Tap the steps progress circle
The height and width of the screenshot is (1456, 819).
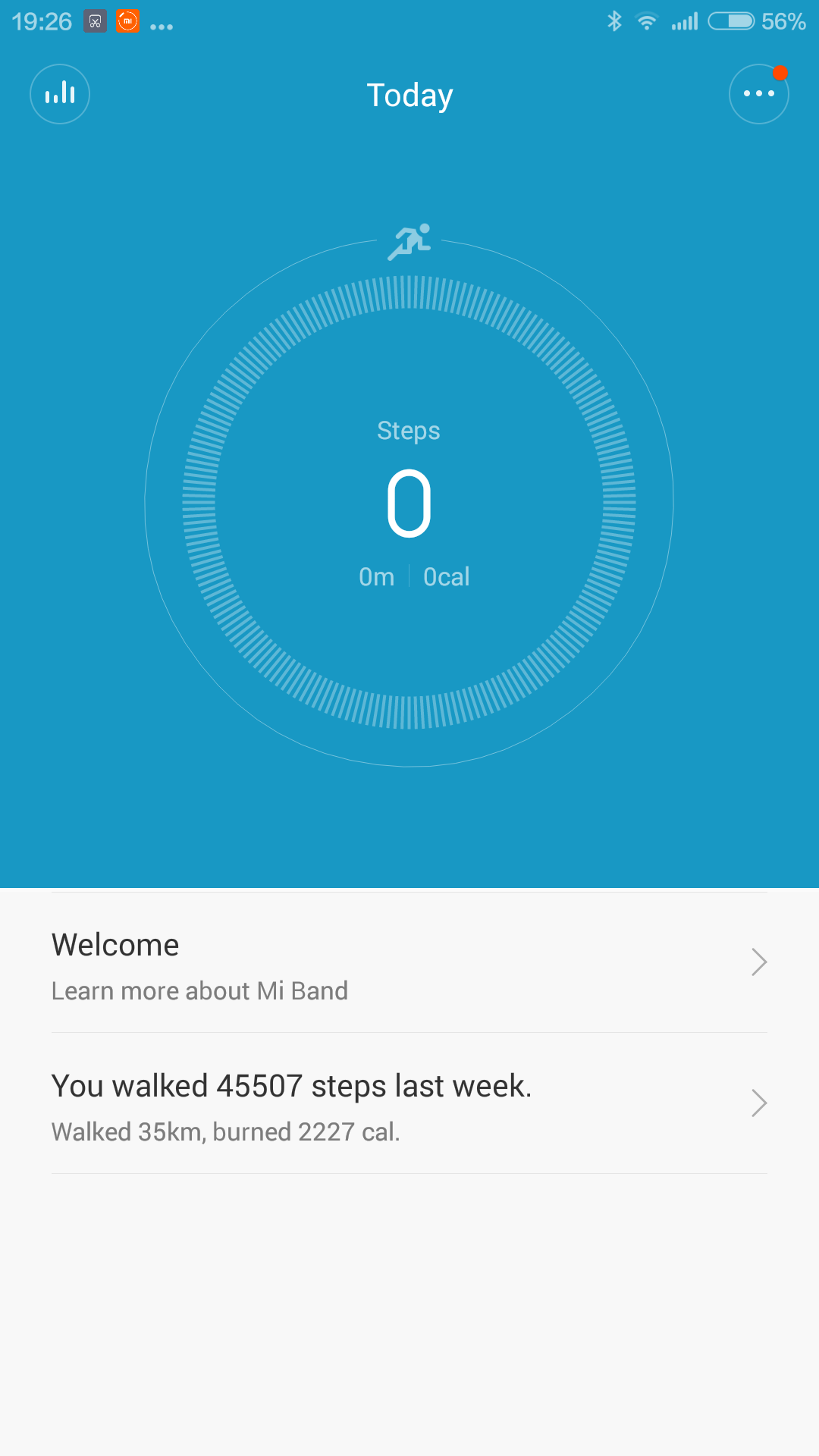click(x=409, y=501)
